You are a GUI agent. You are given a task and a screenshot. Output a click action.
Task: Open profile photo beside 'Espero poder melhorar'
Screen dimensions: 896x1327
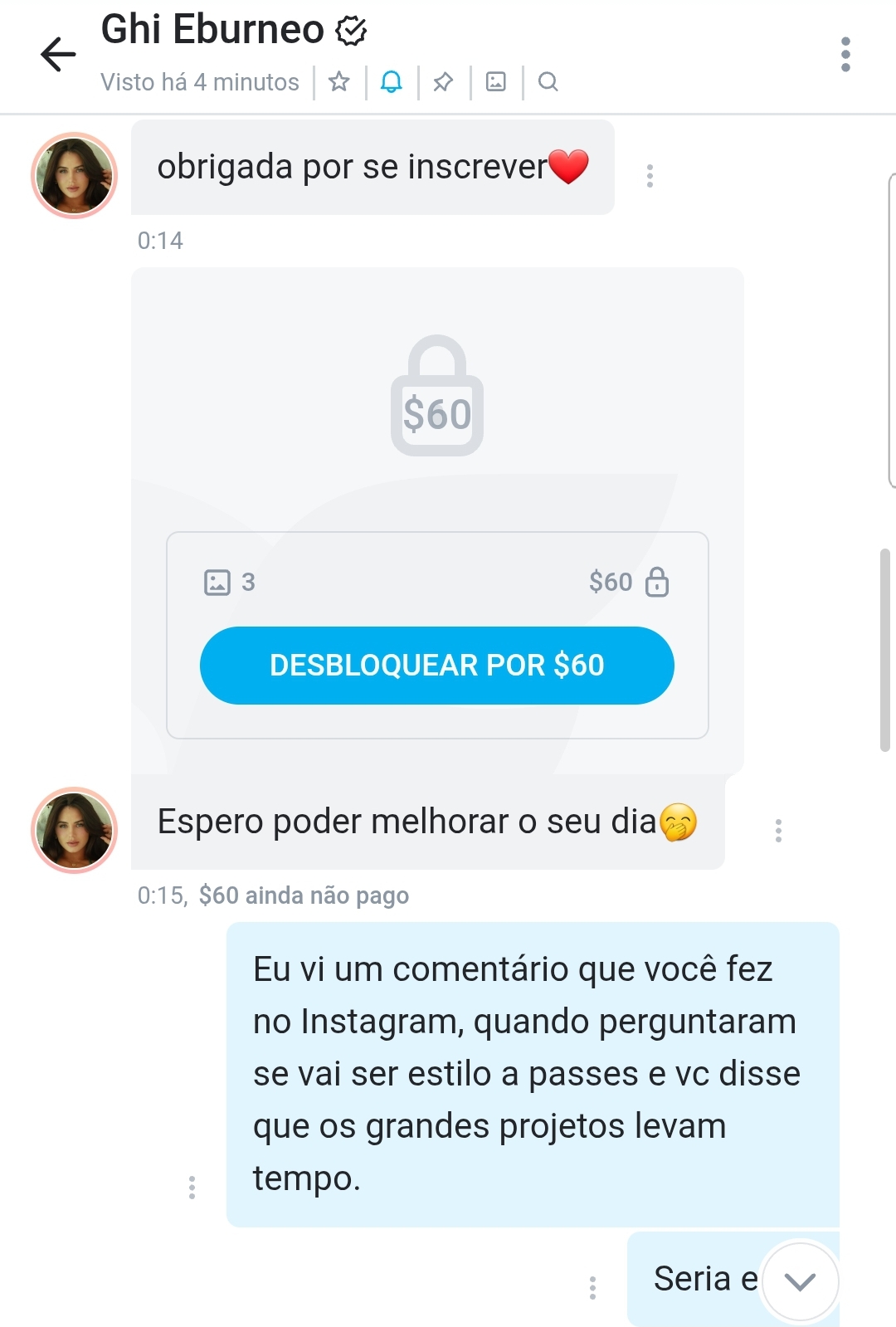[74, 830]
